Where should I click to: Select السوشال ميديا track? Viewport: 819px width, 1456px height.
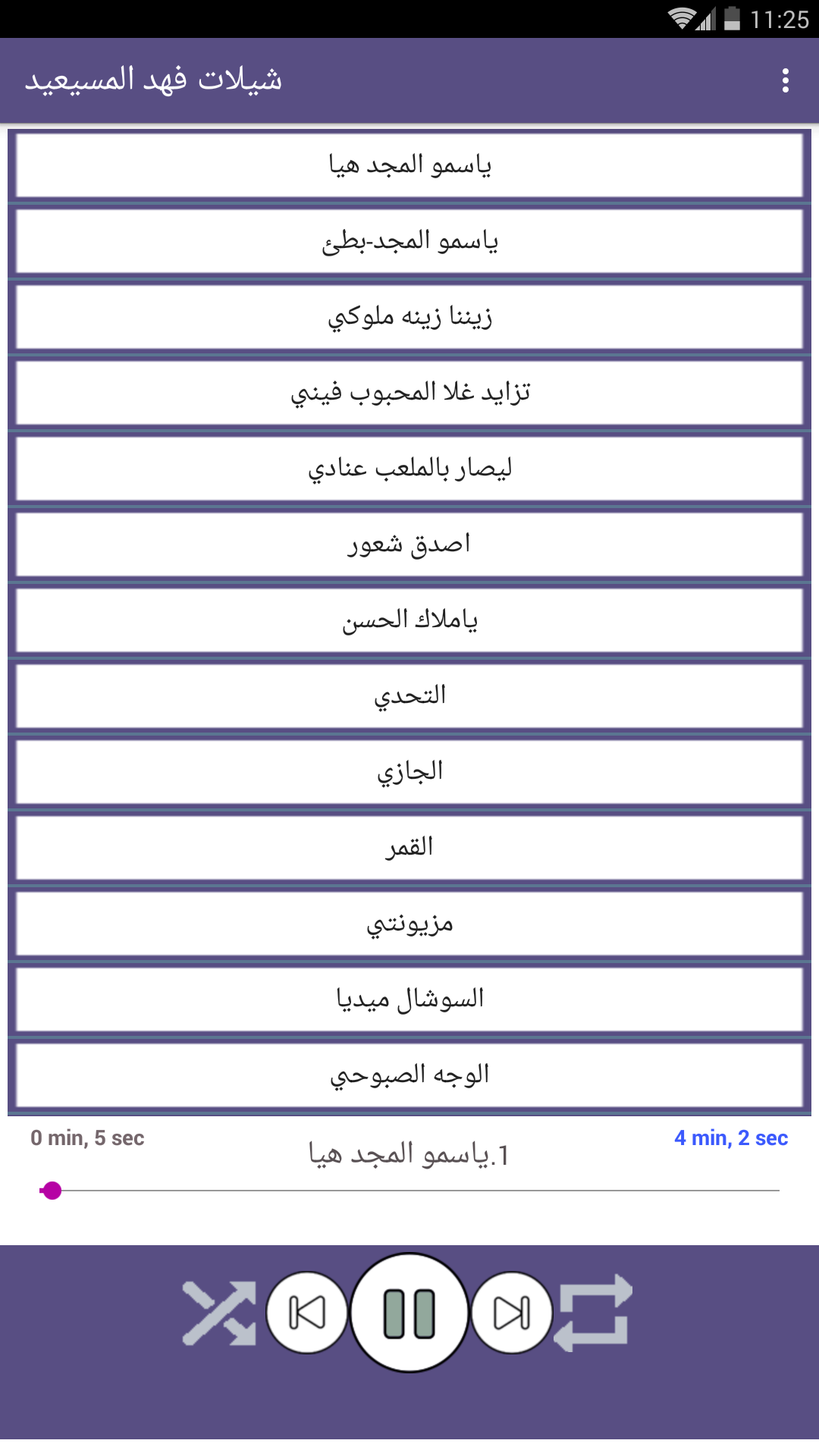(x=409, y=999)
